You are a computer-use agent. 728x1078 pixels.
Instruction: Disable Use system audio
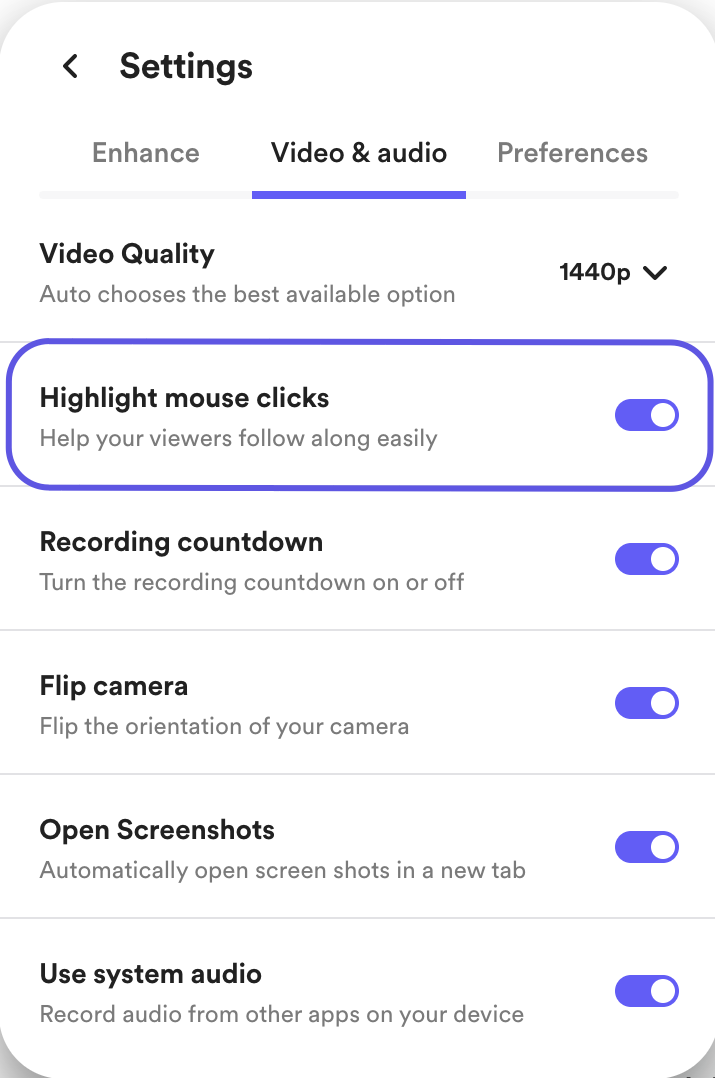(x=646, y=991)
